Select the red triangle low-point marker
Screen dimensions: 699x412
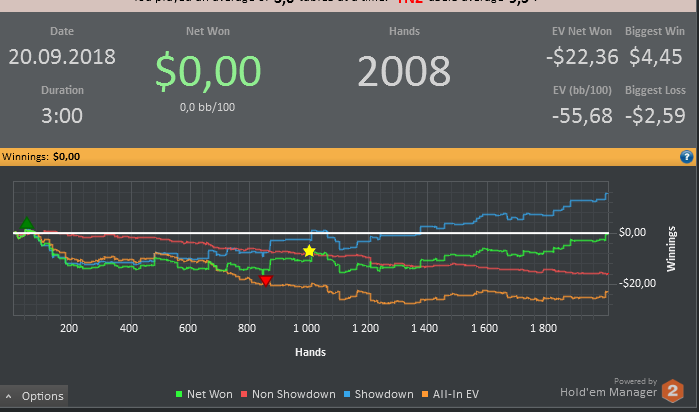(x=265, y=281)
